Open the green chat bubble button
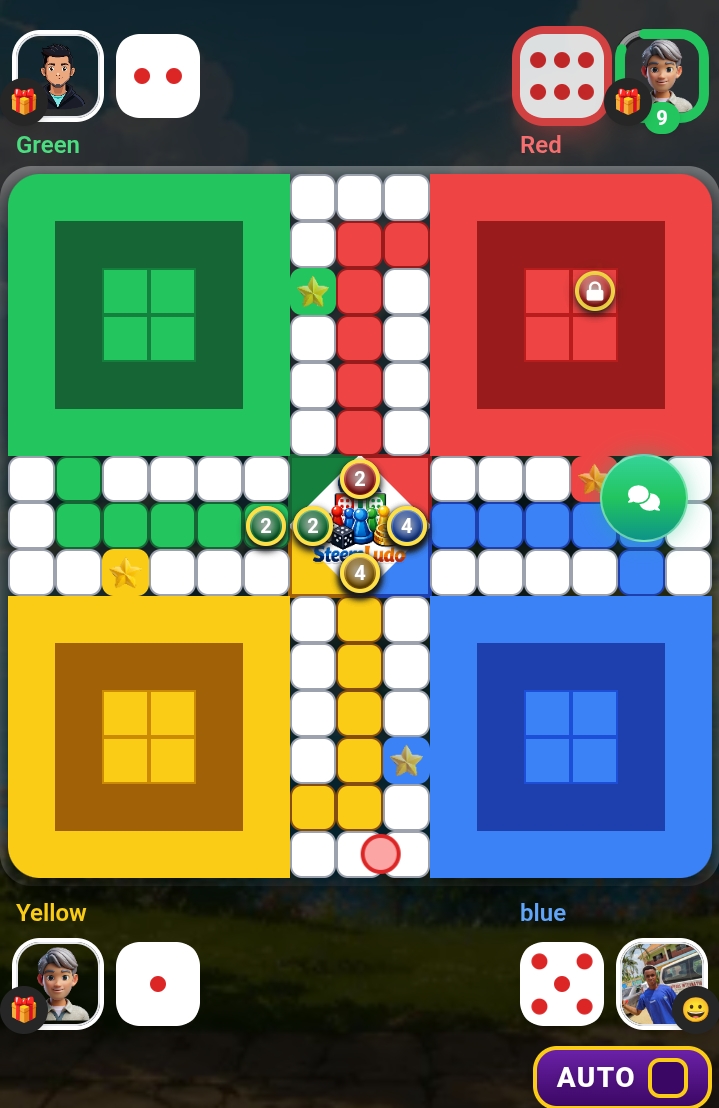The image size is (719, 1108). tap(643, 498)
